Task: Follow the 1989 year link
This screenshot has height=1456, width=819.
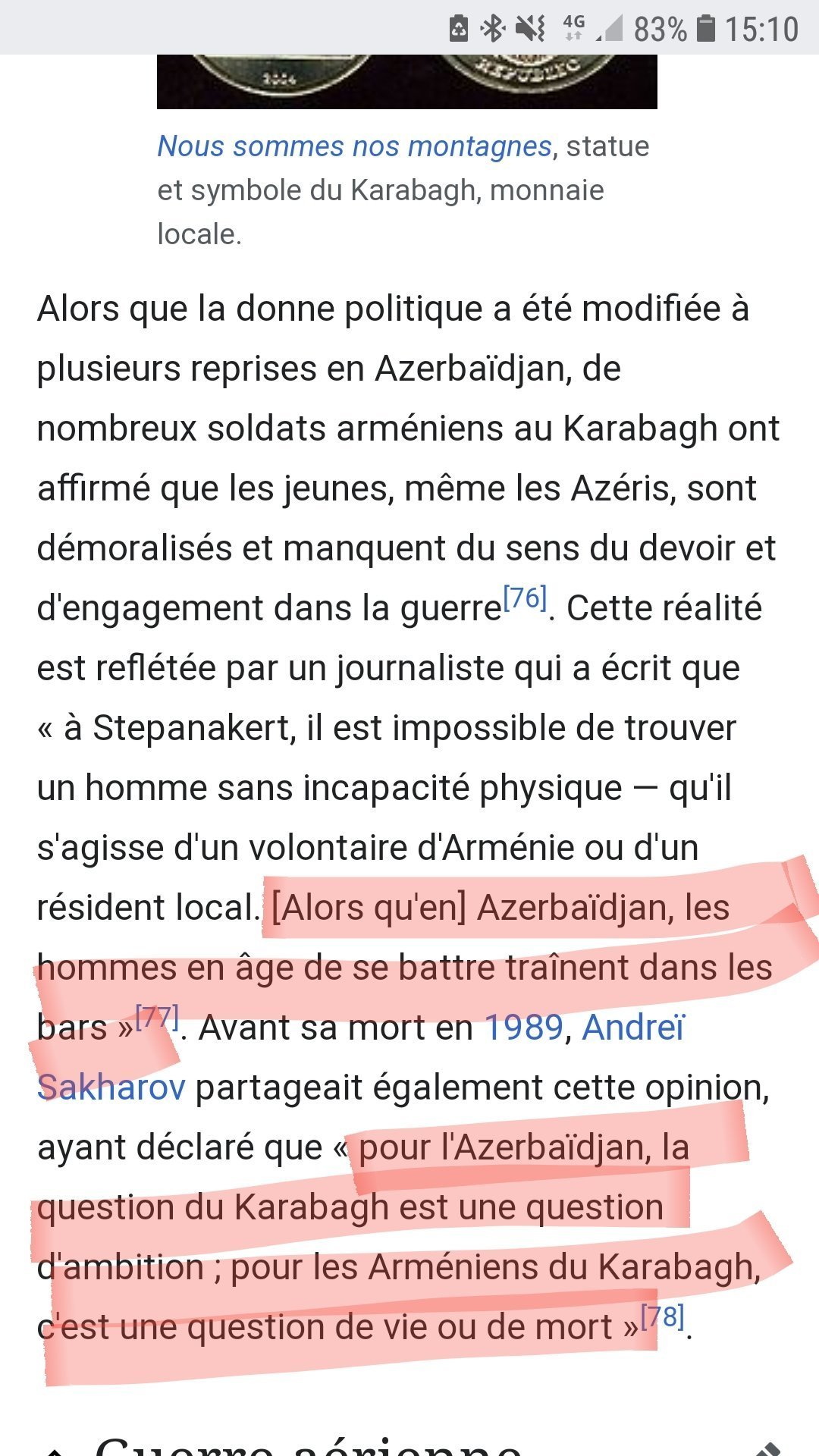Action: [x=524, y=1028]
